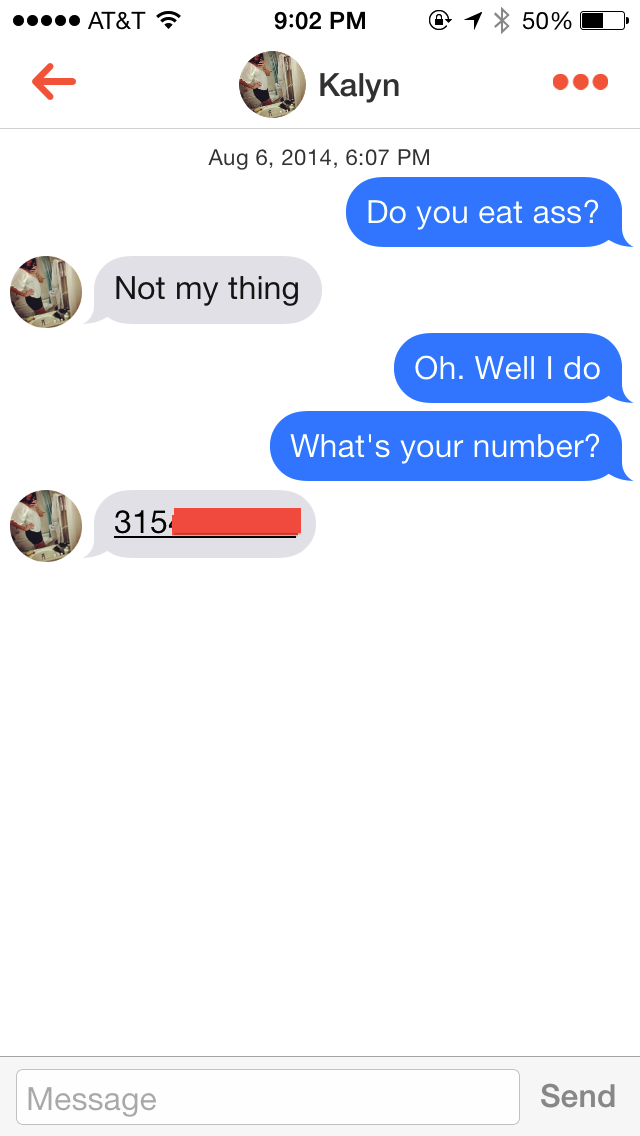640x1136 pixels.
Task: Focus the Message text field
Action: pos(268,1097)
